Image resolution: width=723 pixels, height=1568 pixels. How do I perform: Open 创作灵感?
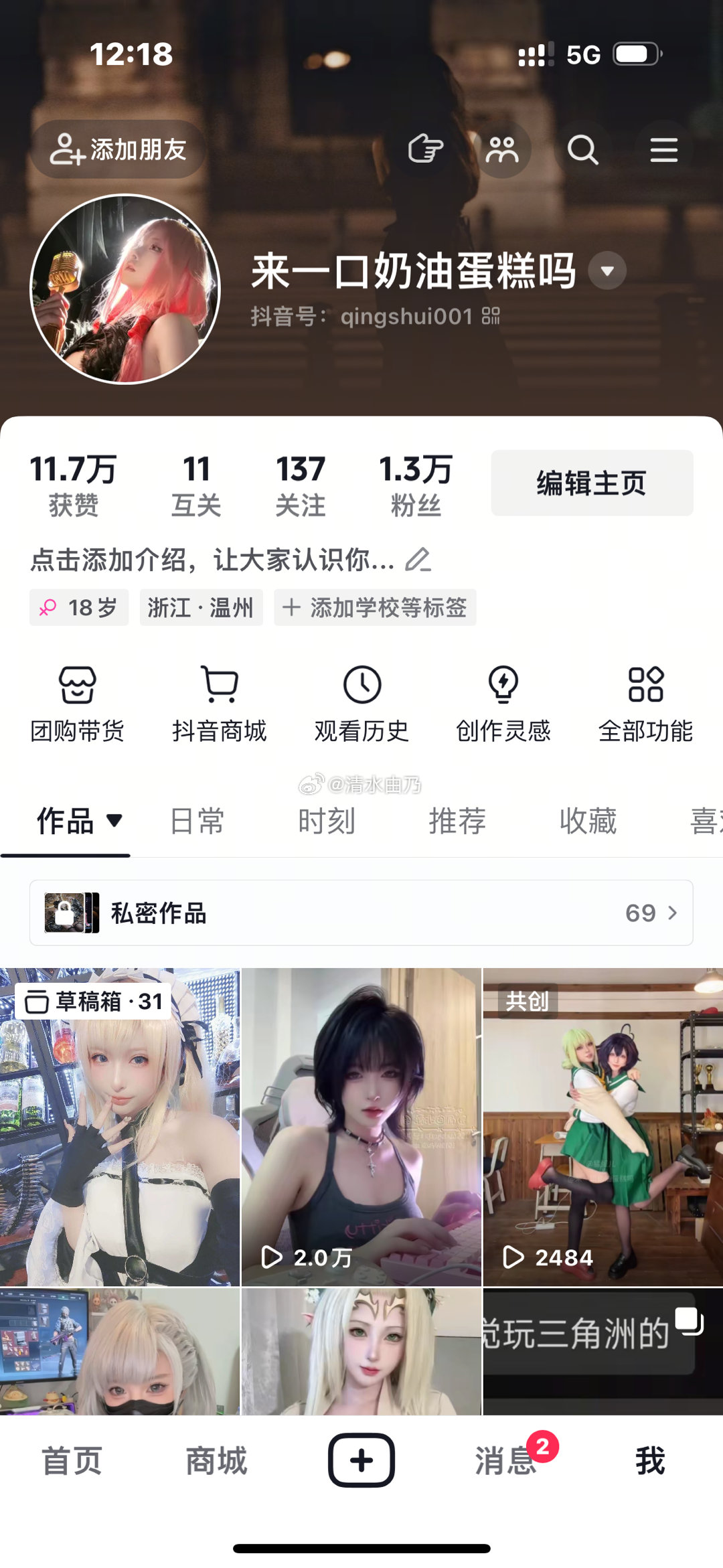(x=503, y=703)
